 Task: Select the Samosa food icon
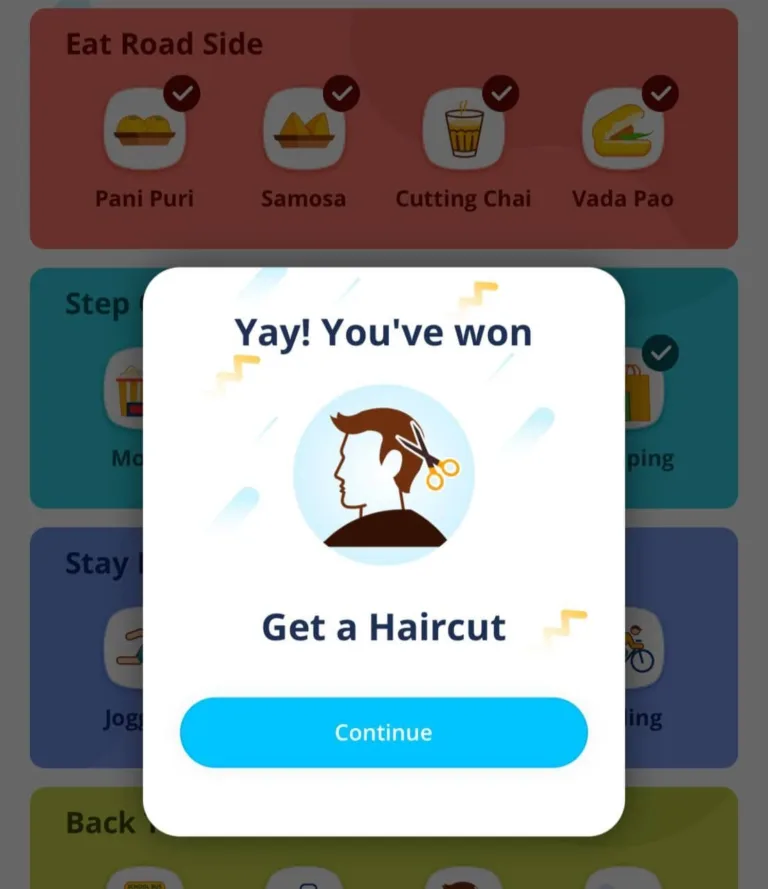304,125
